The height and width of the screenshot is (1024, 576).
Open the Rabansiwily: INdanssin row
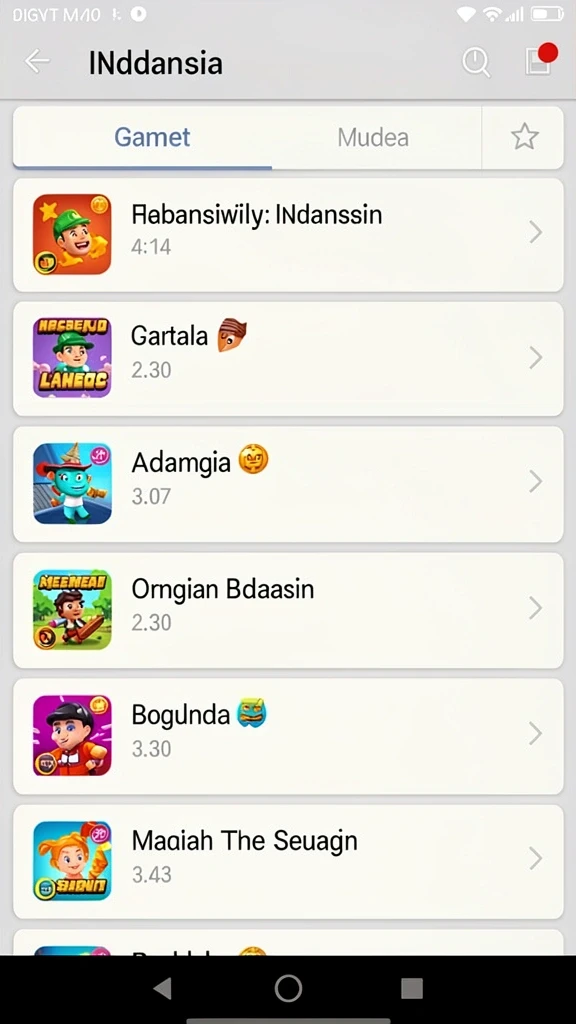pyautogui.click(x=288, y=234)
